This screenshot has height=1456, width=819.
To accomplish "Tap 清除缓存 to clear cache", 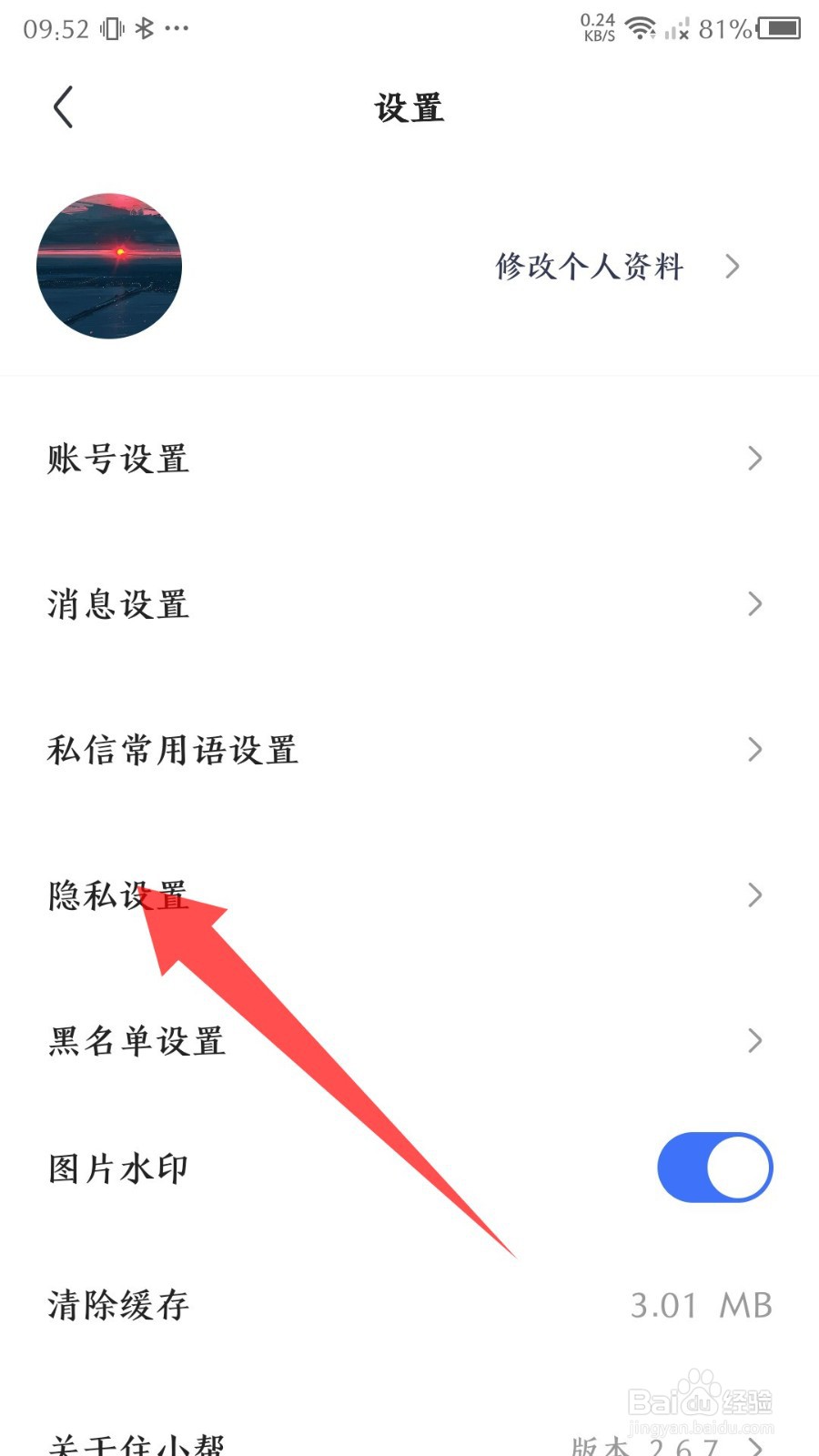I will pos(116,1305).
